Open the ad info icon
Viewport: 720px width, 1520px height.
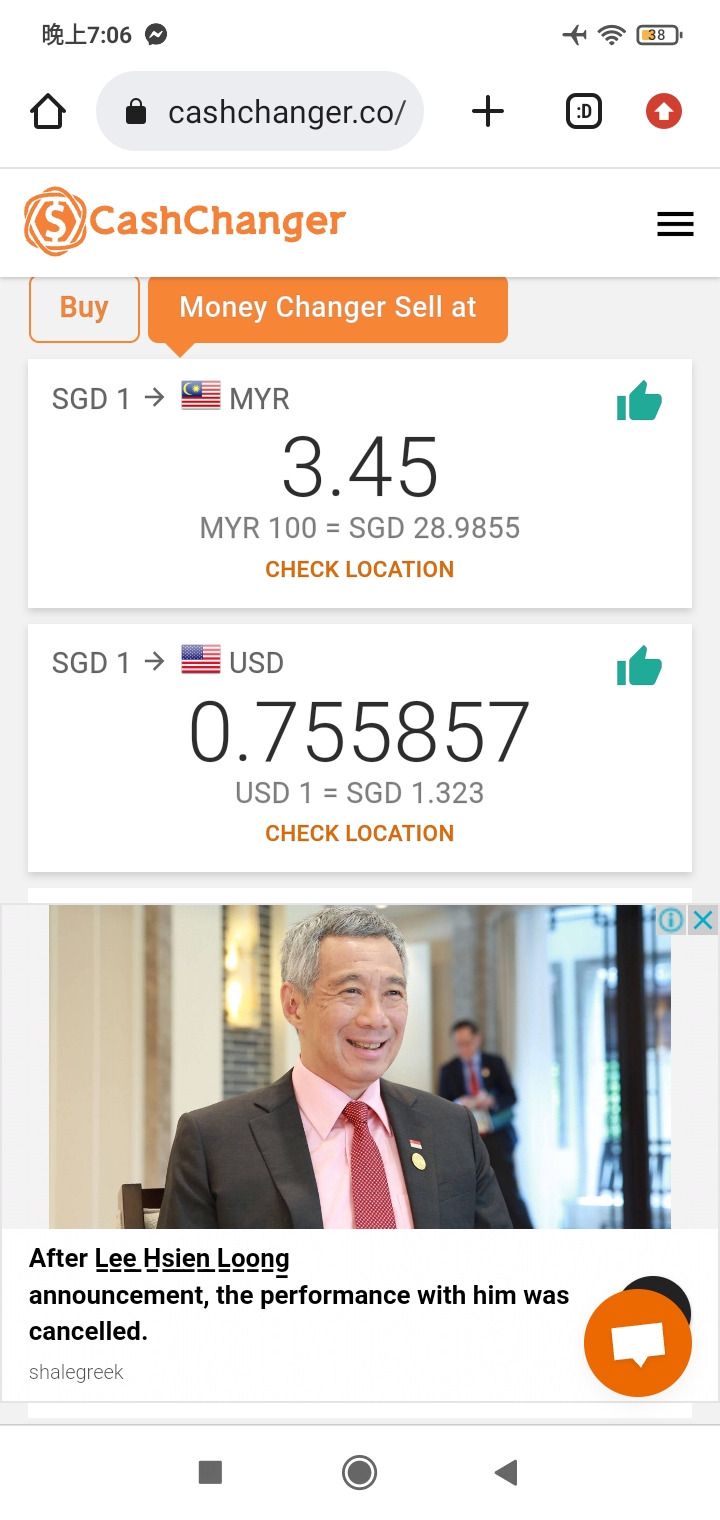[x=671, y=920]
